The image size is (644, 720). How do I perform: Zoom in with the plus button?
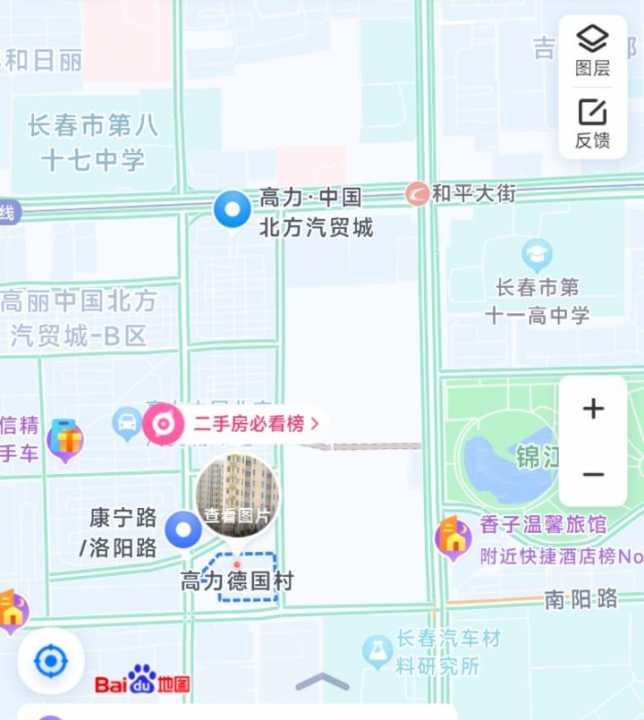[593, 409]
